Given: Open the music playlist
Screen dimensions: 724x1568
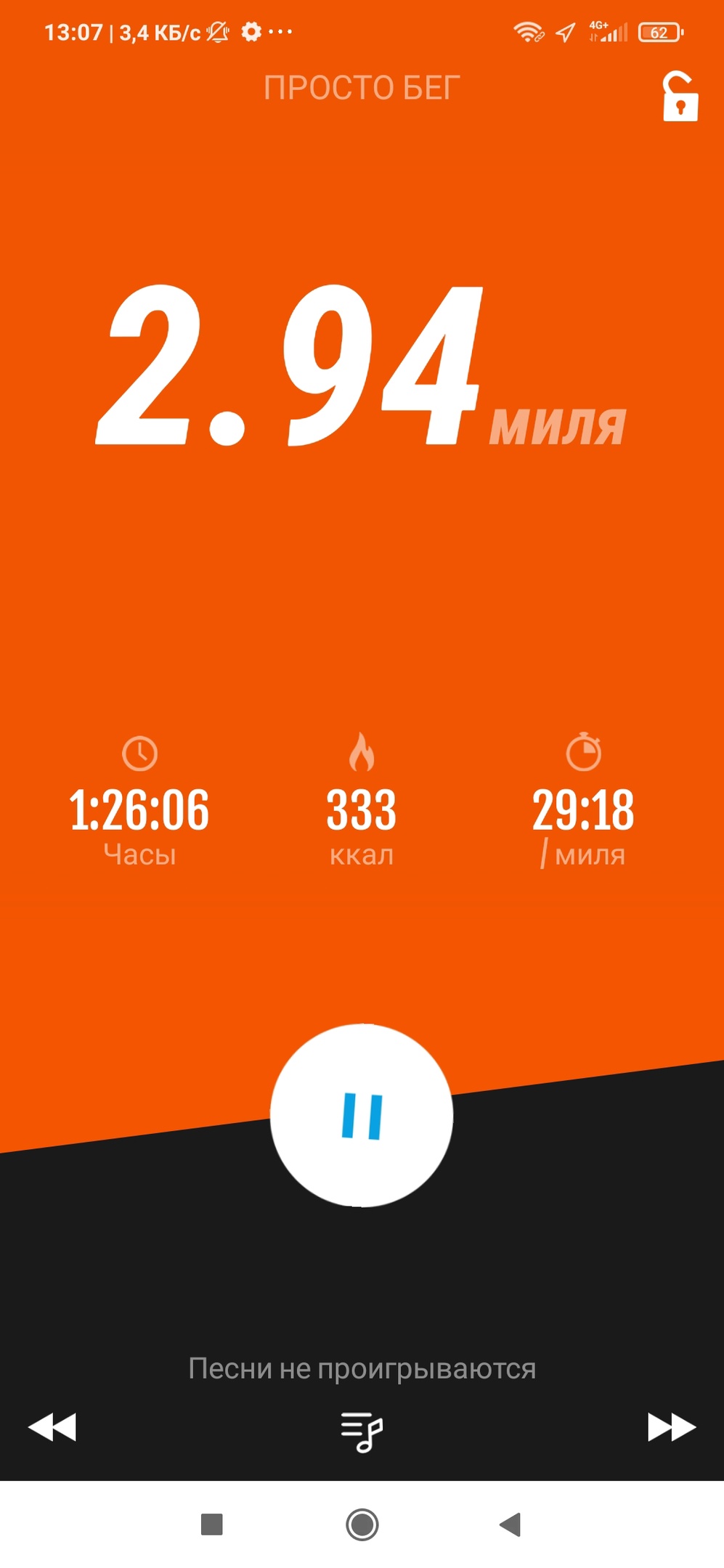Looking at the screenshot, I should coord(362,1432).
